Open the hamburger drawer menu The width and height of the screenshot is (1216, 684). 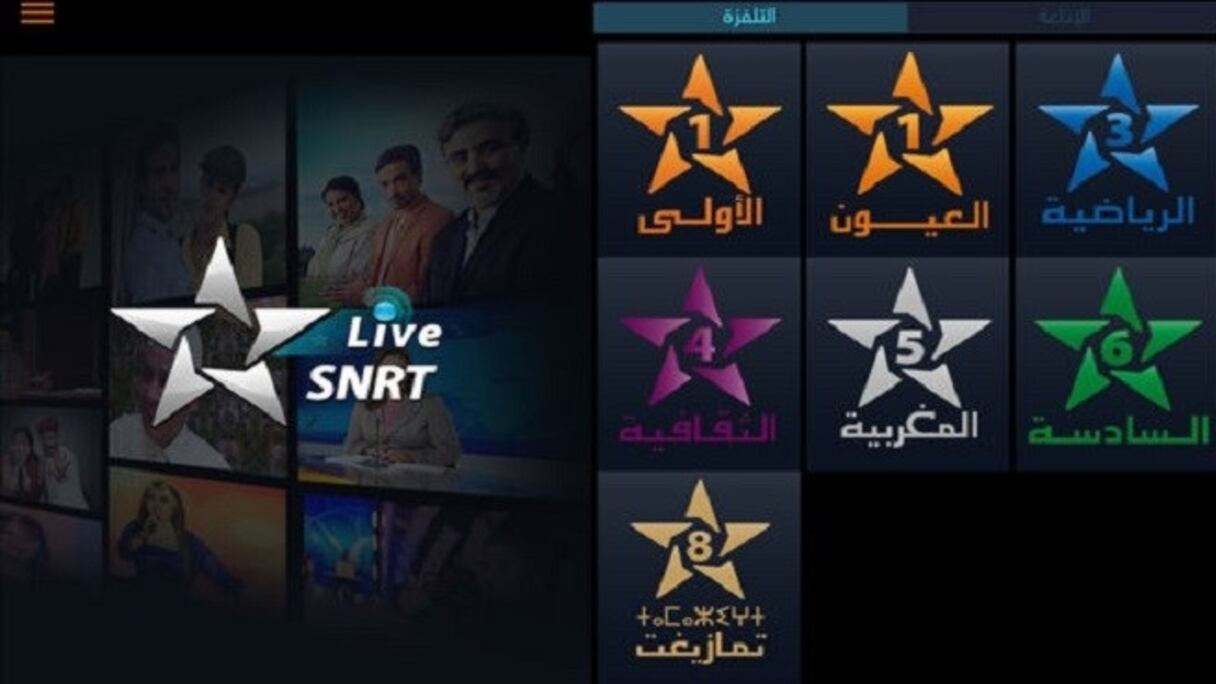tap(37, 15)
